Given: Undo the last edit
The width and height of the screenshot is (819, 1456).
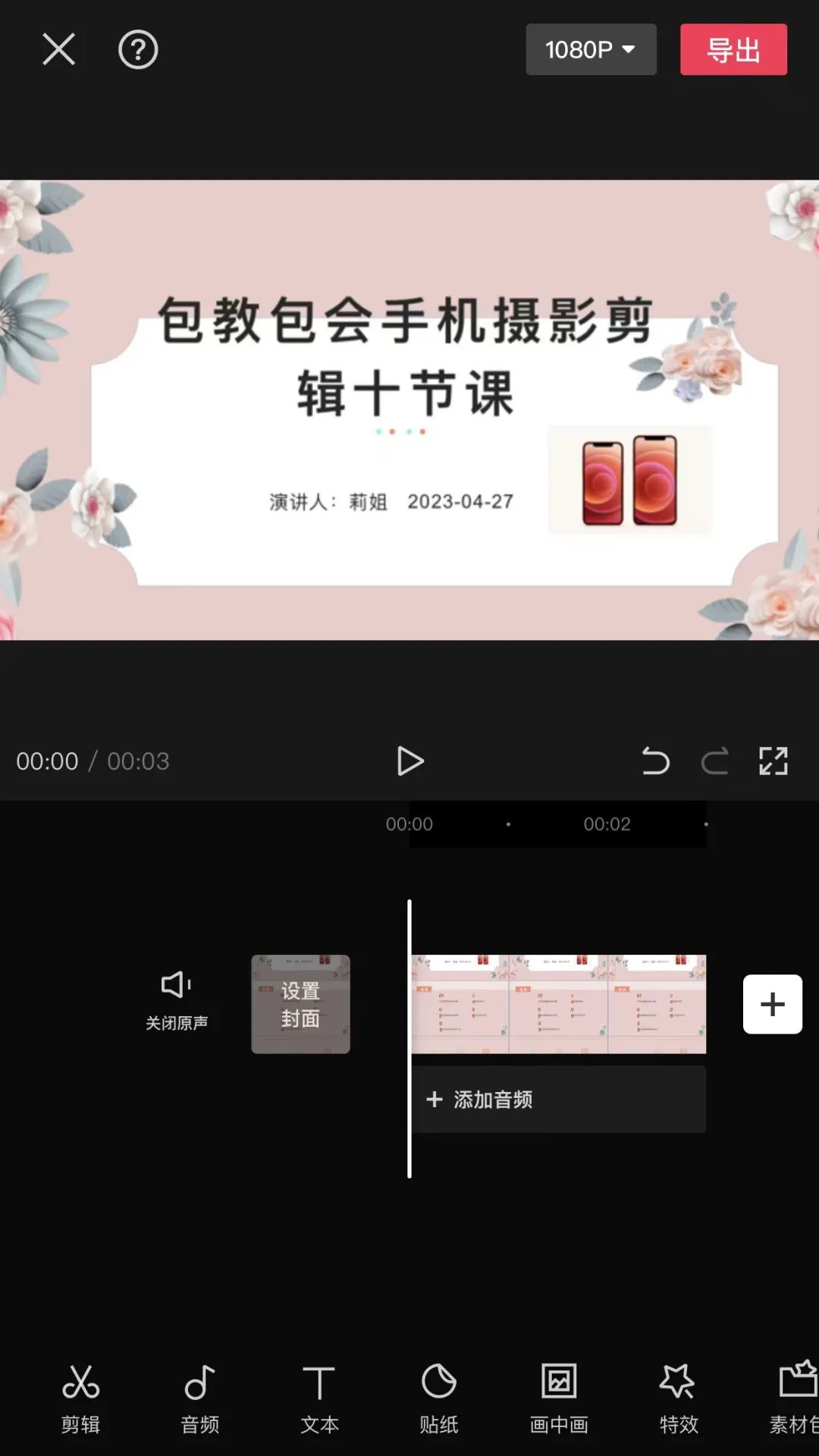Looking at the screenshot, I should coord(655,761).
